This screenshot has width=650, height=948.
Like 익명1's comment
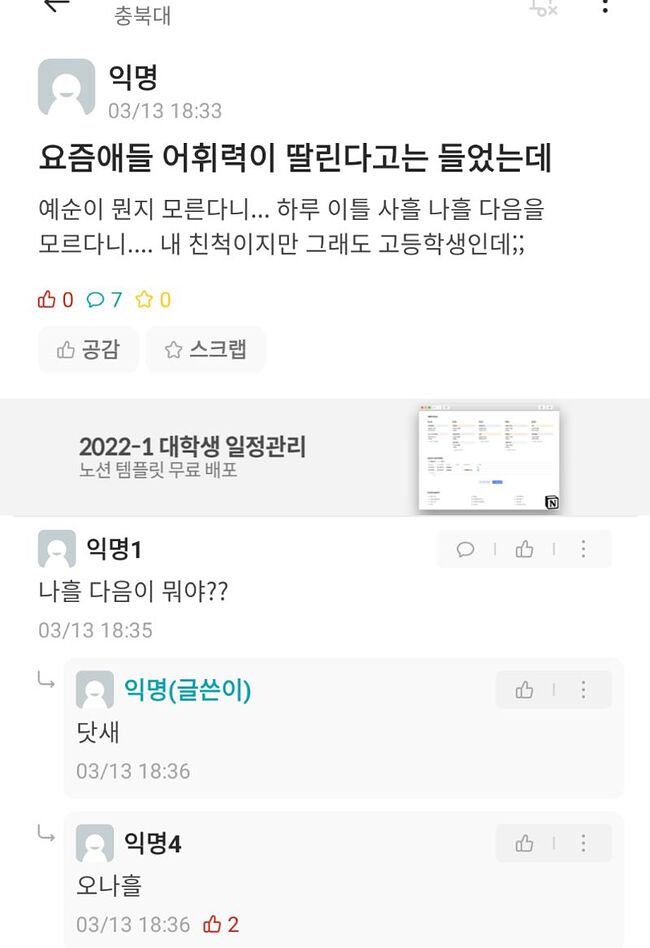[524, 549]
